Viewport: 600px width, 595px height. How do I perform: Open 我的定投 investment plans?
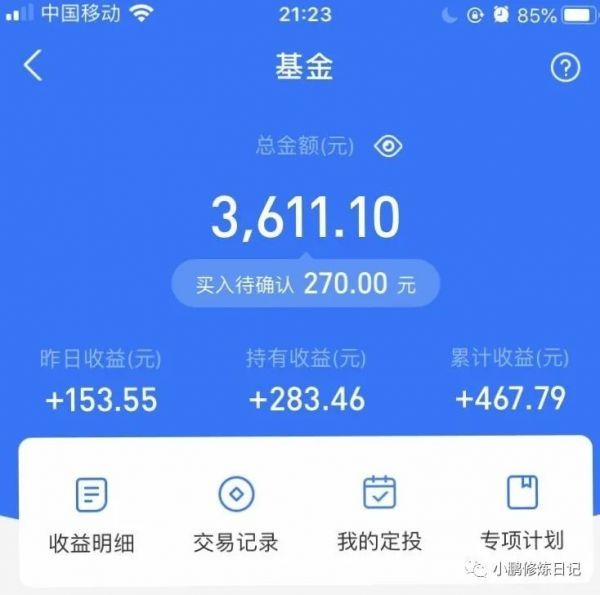379,515
